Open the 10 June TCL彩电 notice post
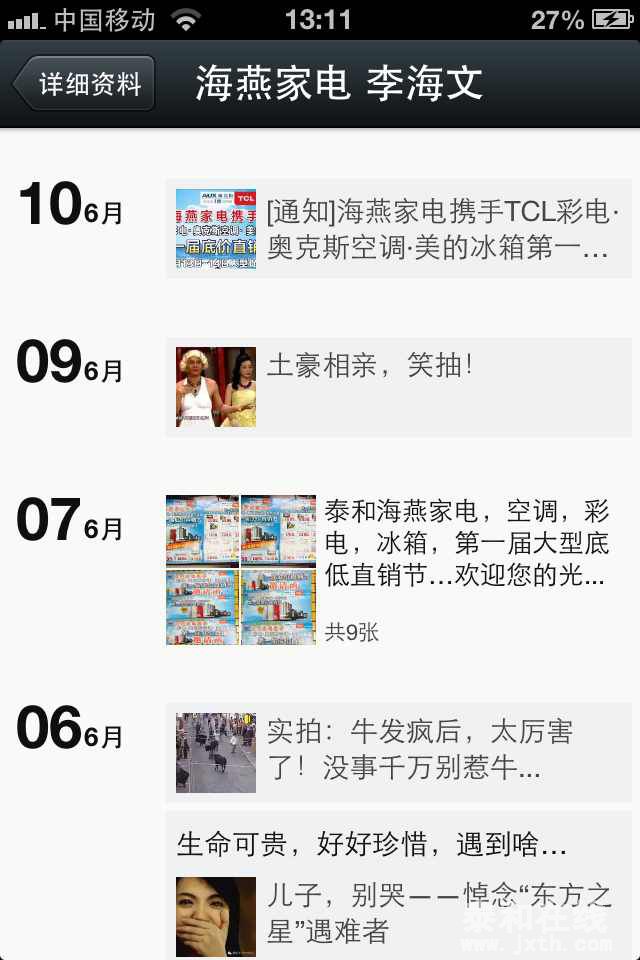The image size is (640, 960). click(x=400, y=229)
